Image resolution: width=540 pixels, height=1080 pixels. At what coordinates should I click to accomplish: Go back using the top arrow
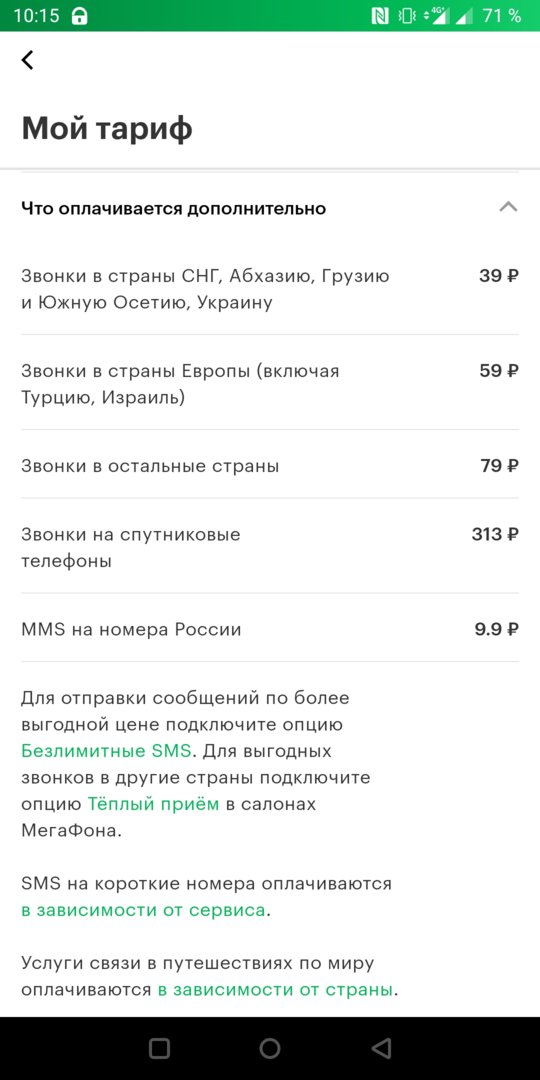point(28,60)
